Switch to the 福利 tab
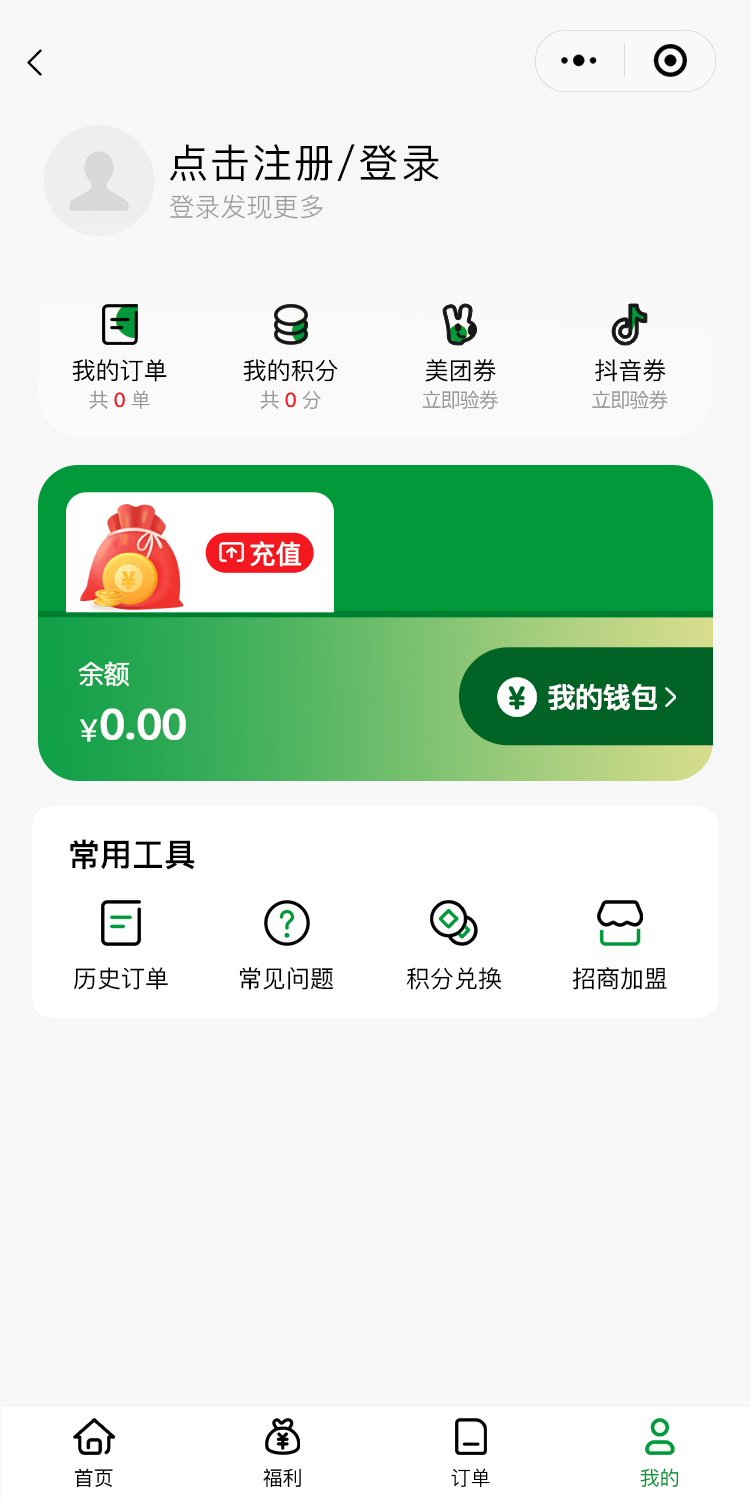The height and width of the screenshot is (1500, 750). [x=282, y=1452]
